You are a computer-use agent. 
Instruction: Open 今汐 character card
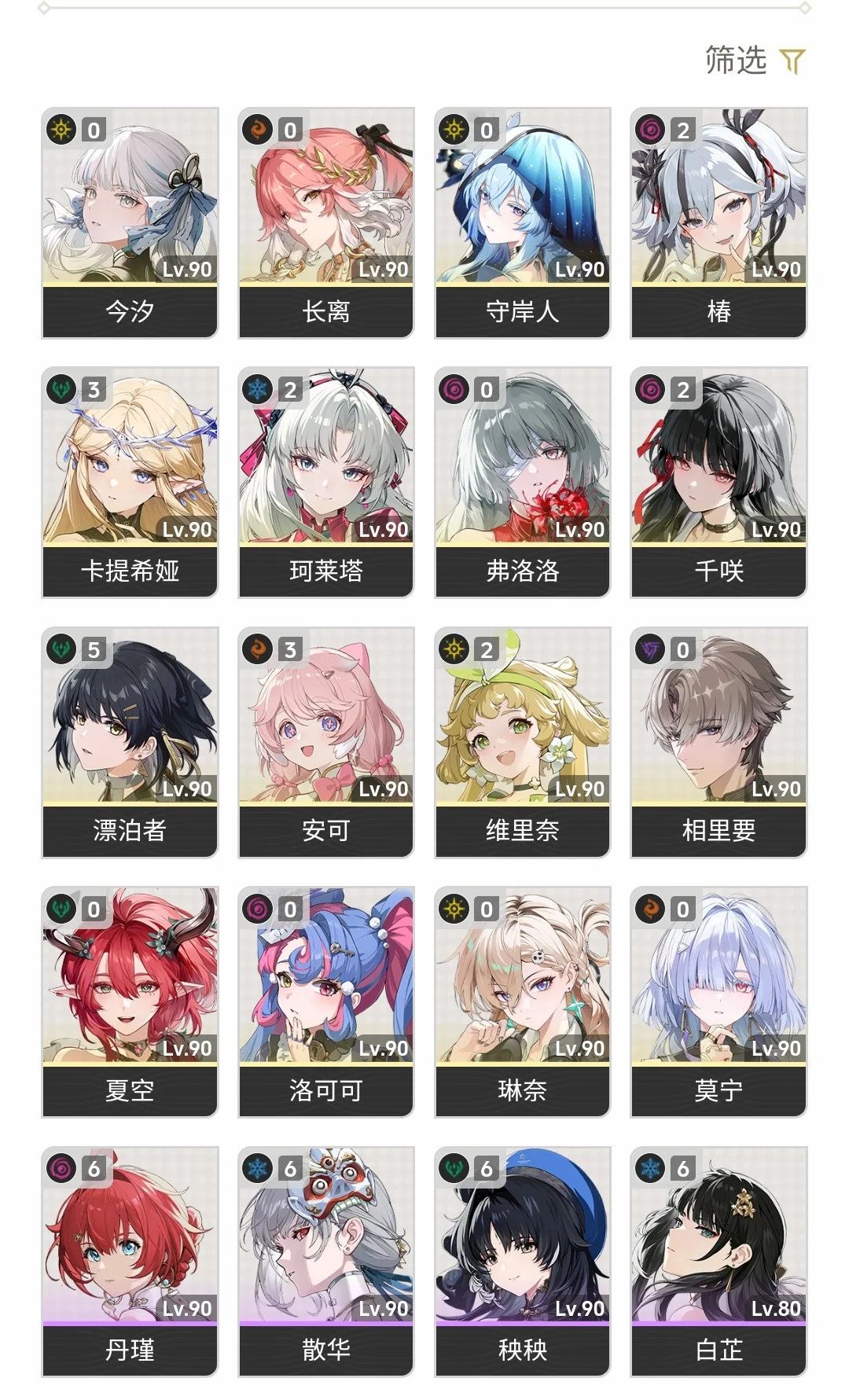click(130, 222)
